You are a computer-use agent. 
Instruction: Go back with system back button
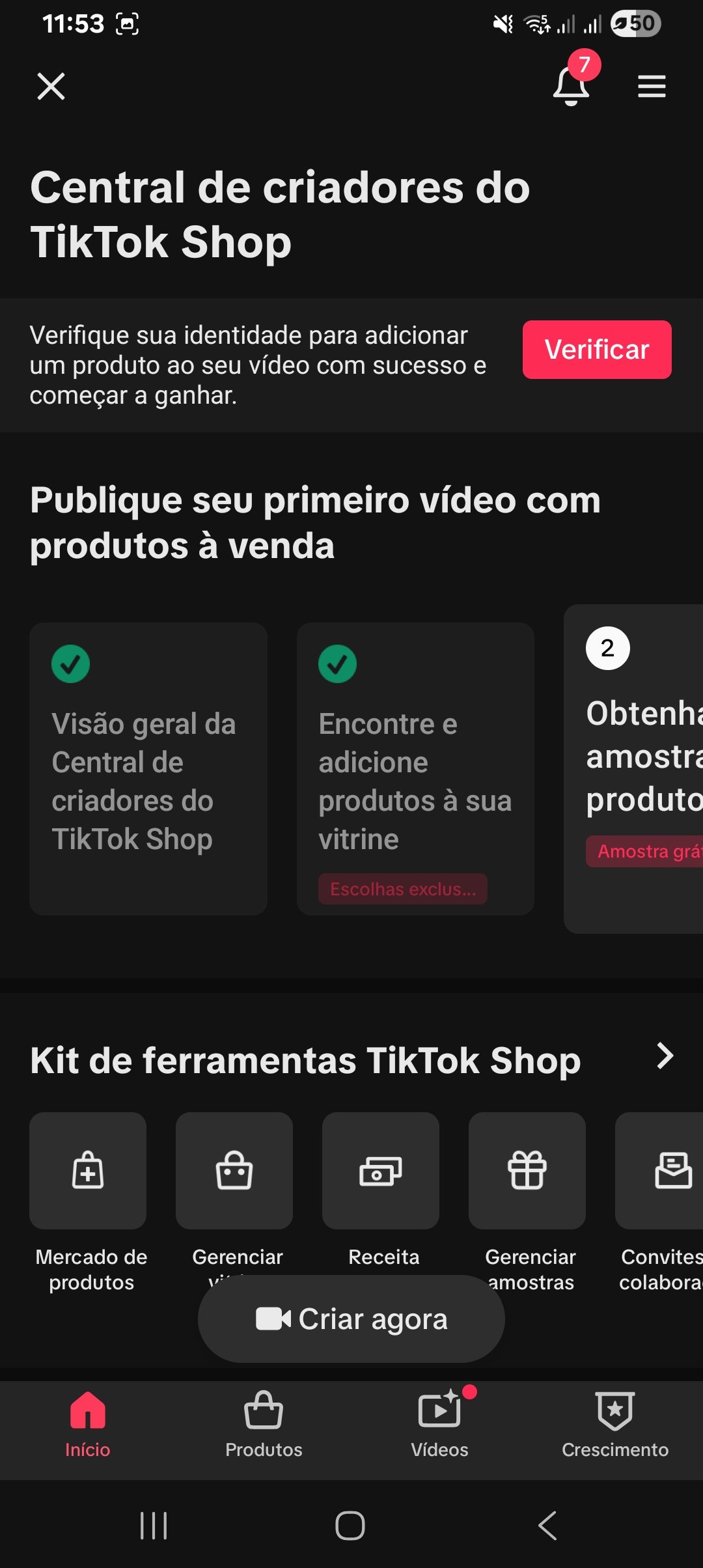[547, 1526]
